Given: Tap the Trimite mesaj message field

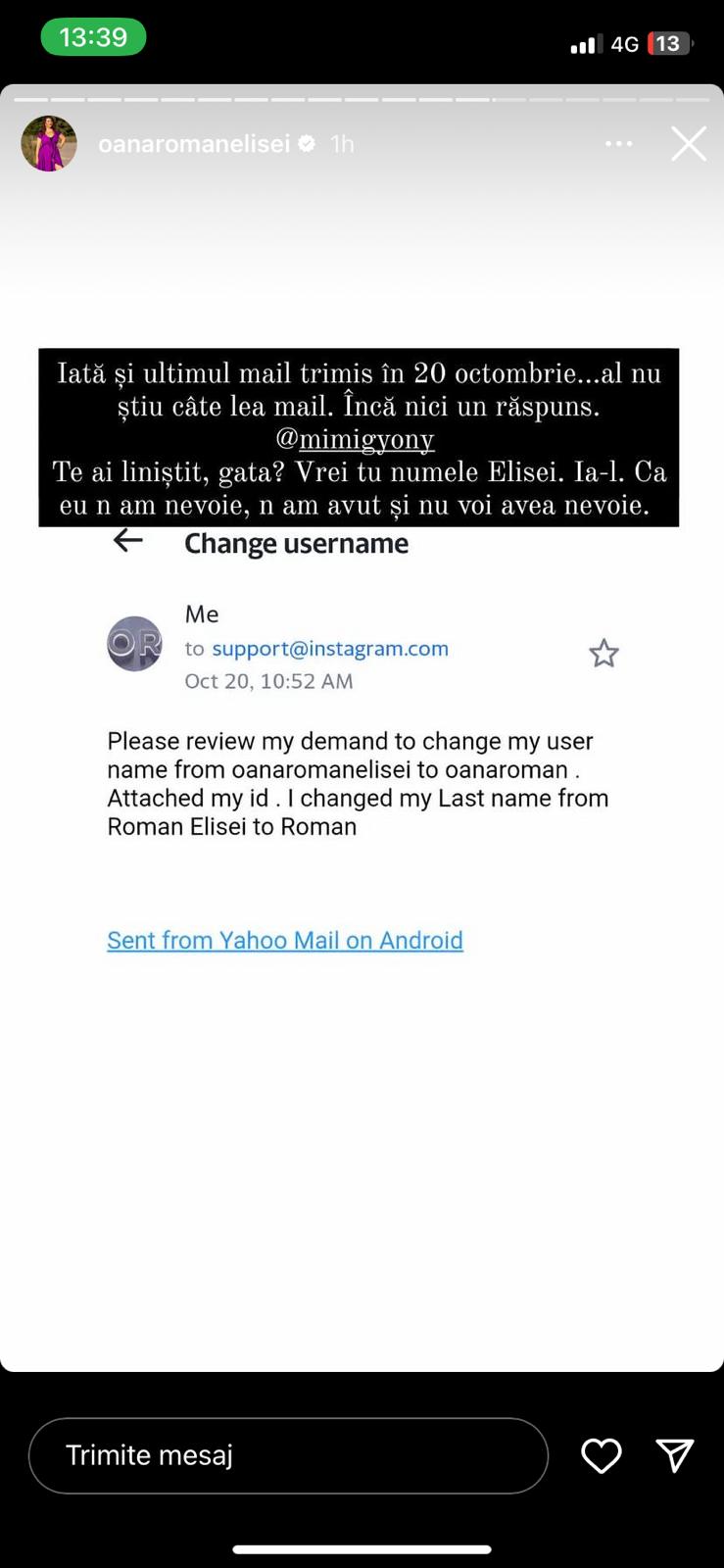Looking at the screenshot, I should 288,1455.
